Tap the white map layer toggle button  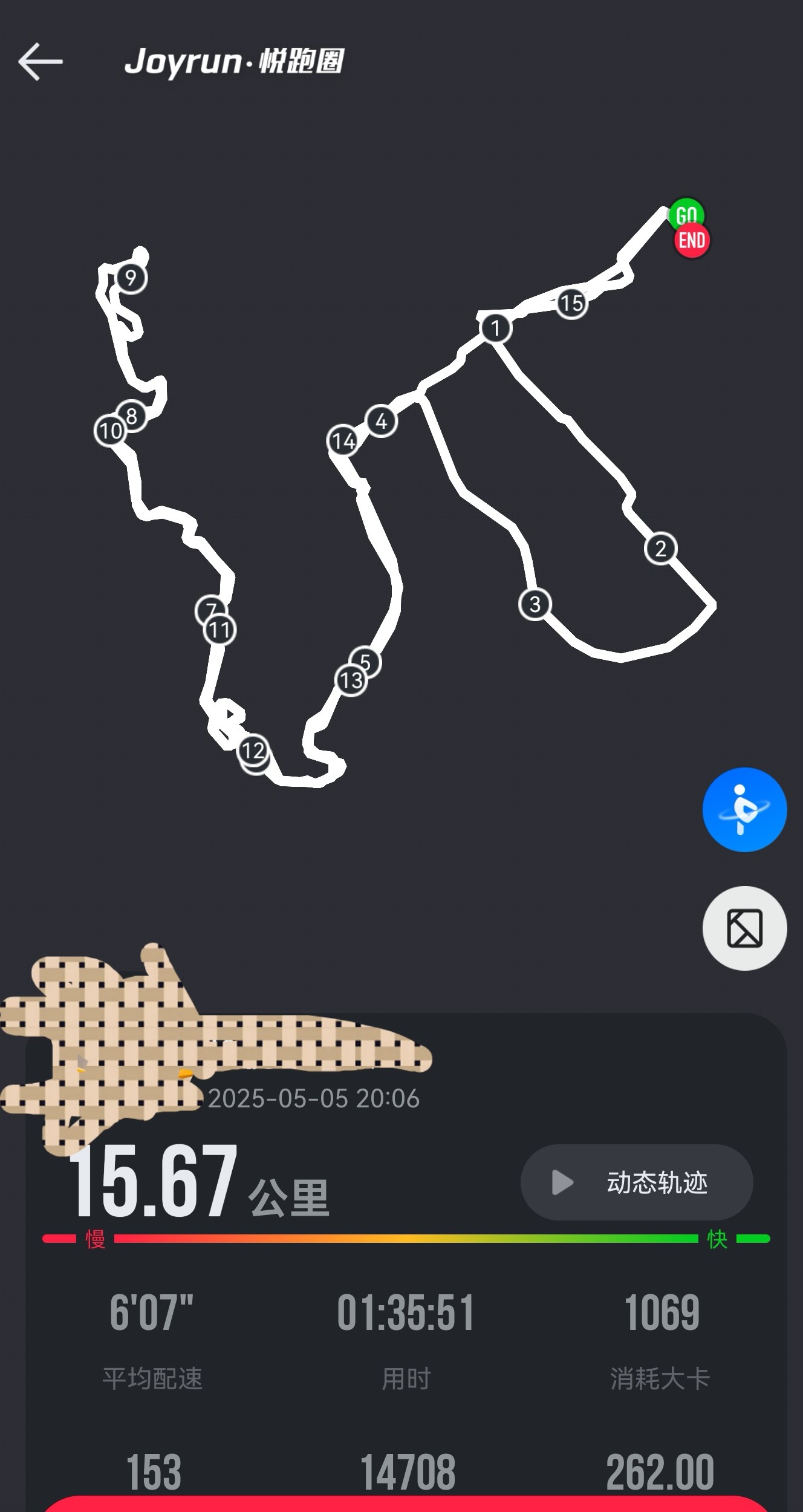pos(744,928)
